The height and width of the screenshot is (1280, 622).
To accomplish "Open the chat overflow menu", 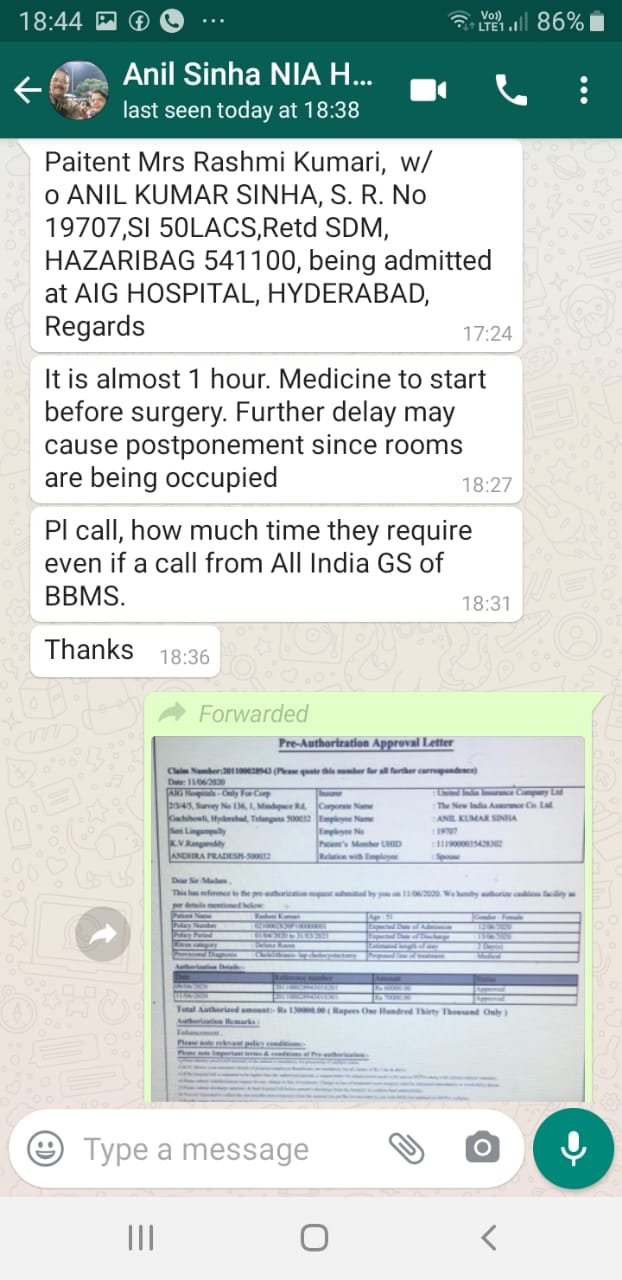I will pyautogui.click(x=584, y=91).
